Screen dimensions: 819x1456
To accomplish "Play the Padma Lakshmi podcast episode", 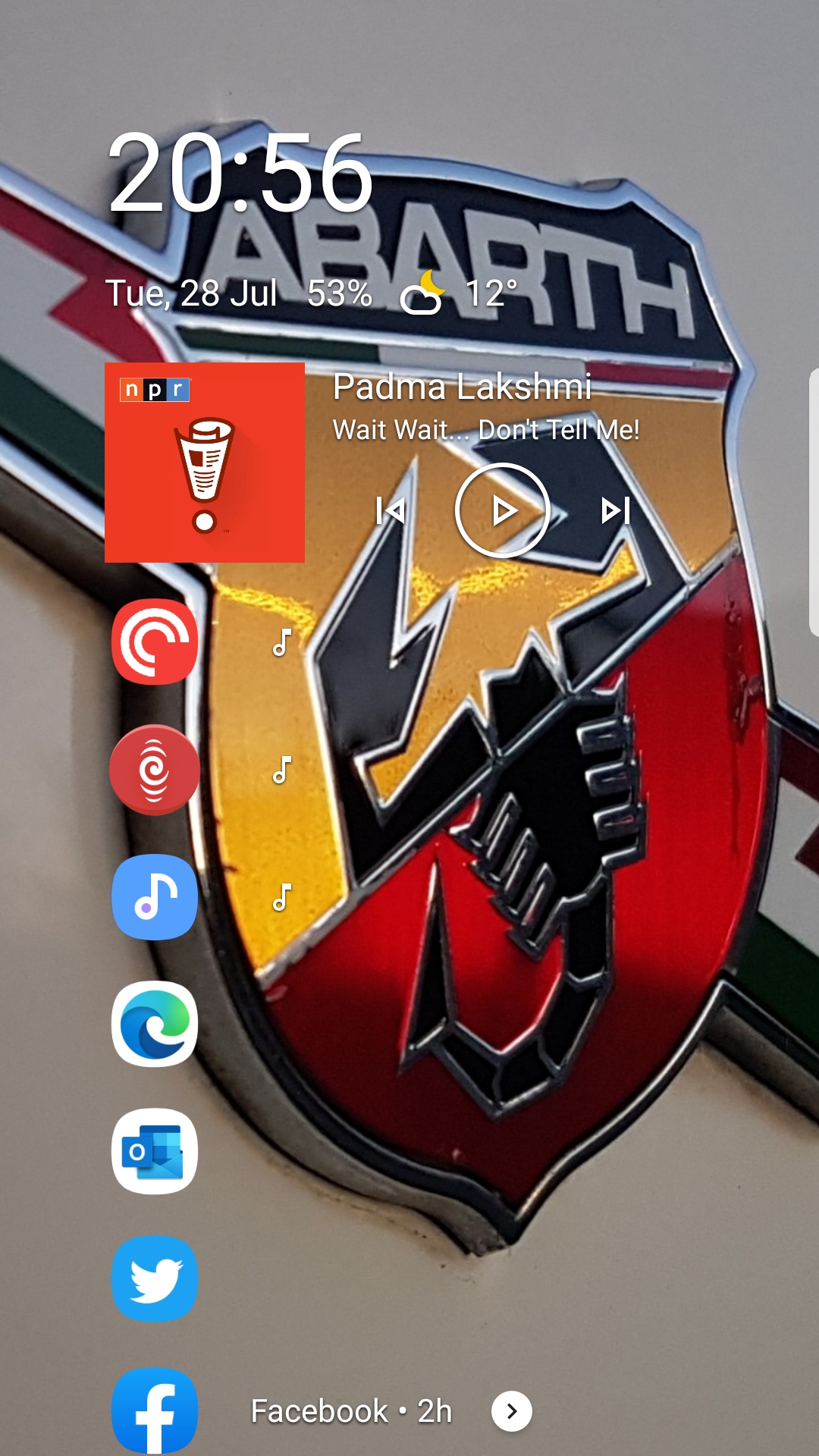I will [501, 510].
